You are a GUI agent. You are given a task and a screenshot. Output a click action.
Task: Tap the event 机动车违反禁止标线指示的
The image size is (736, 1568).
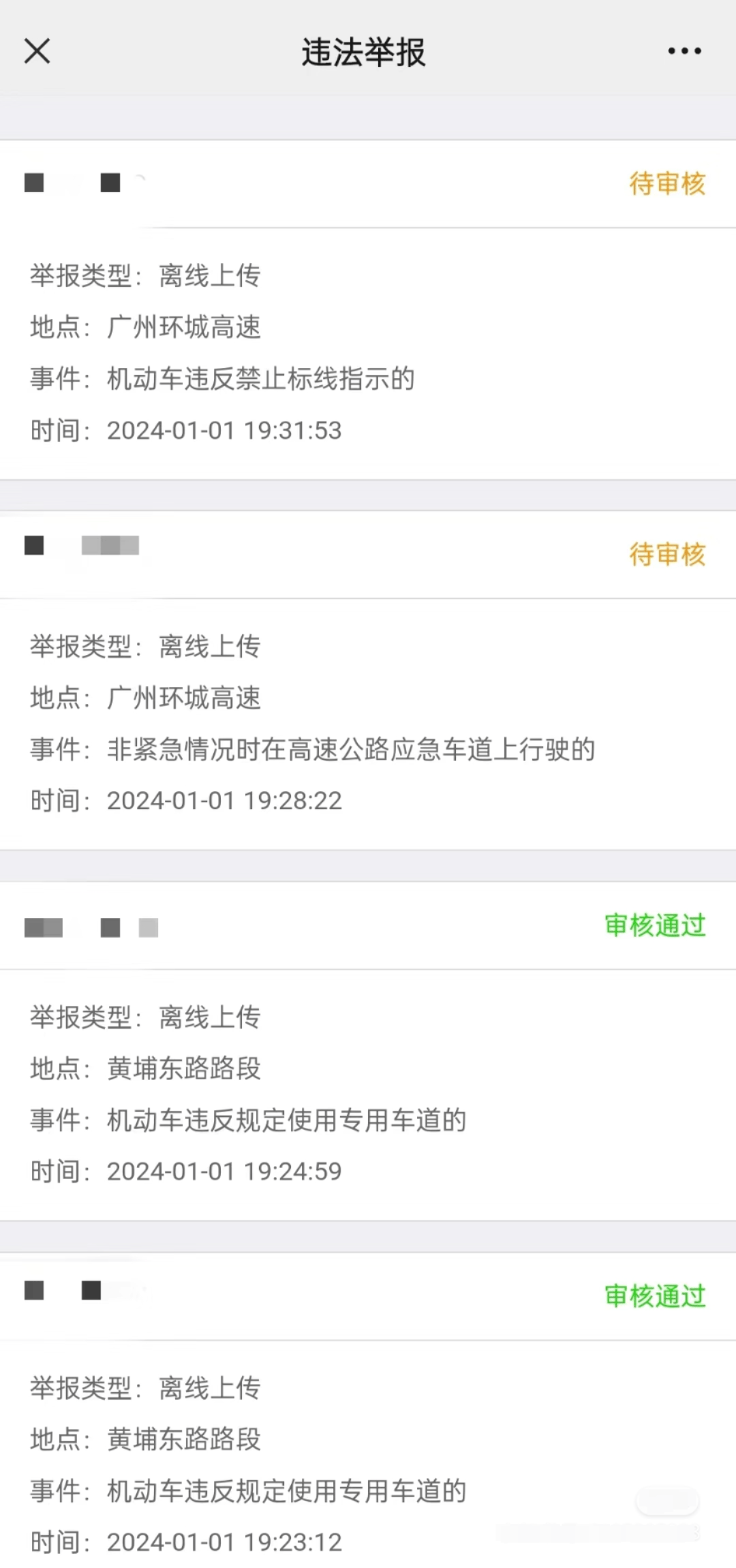260,380
